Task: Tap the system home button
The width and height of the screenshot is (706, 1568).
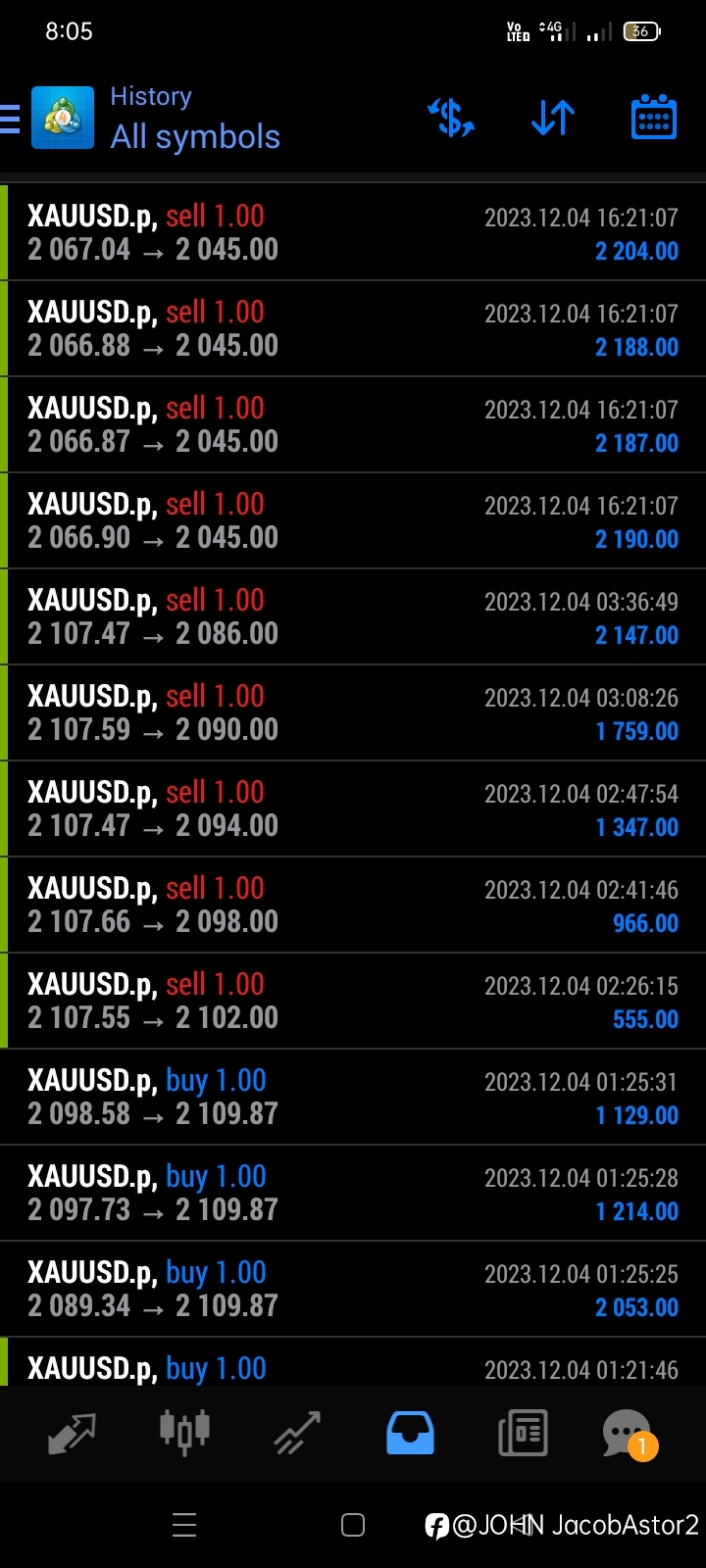Action: point(353,1525)
